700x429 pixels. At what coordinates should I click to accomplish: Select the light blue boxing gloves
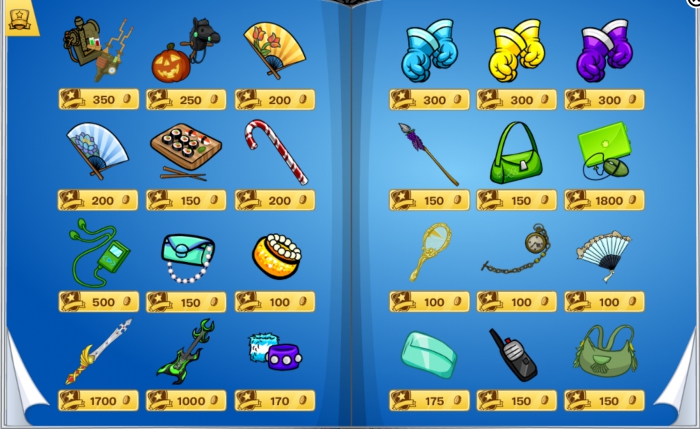click(x=429, y=52)
